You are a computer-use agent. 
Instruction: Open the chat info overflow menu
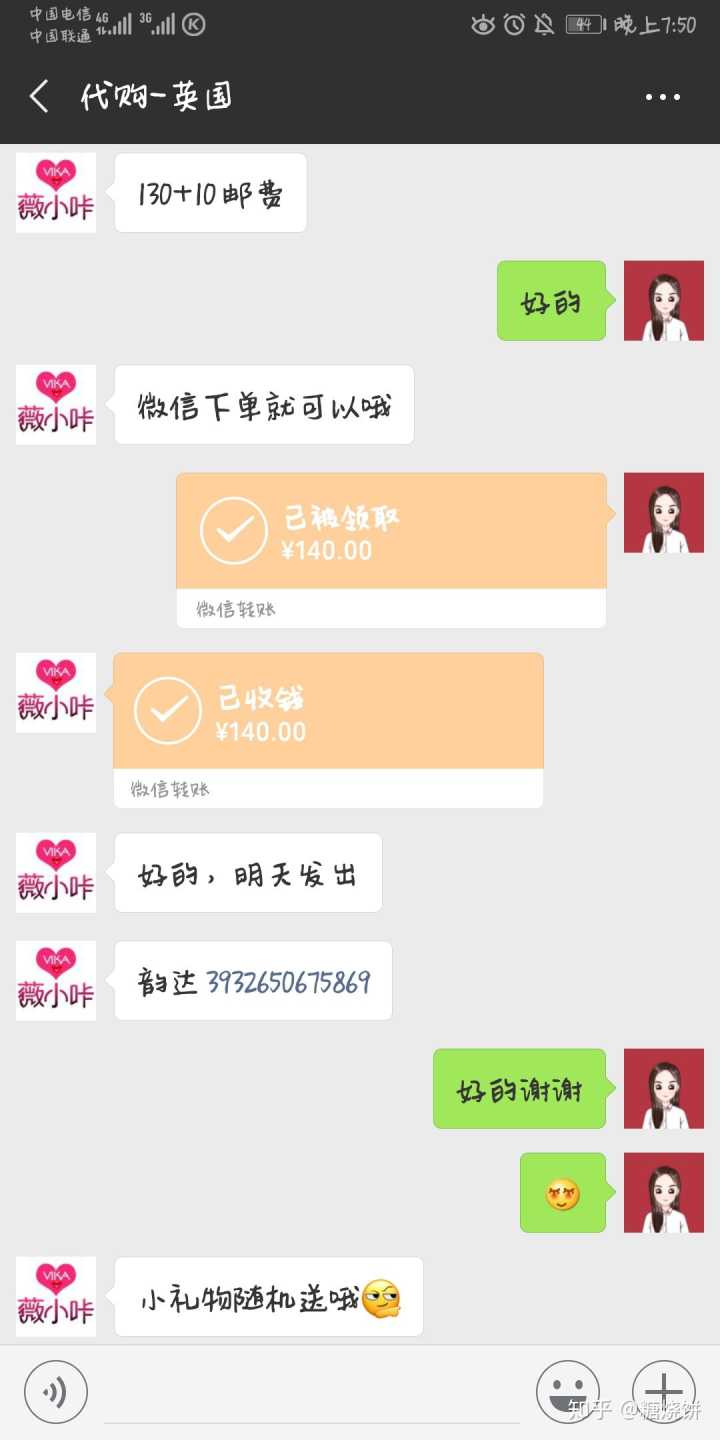(662, 97)
